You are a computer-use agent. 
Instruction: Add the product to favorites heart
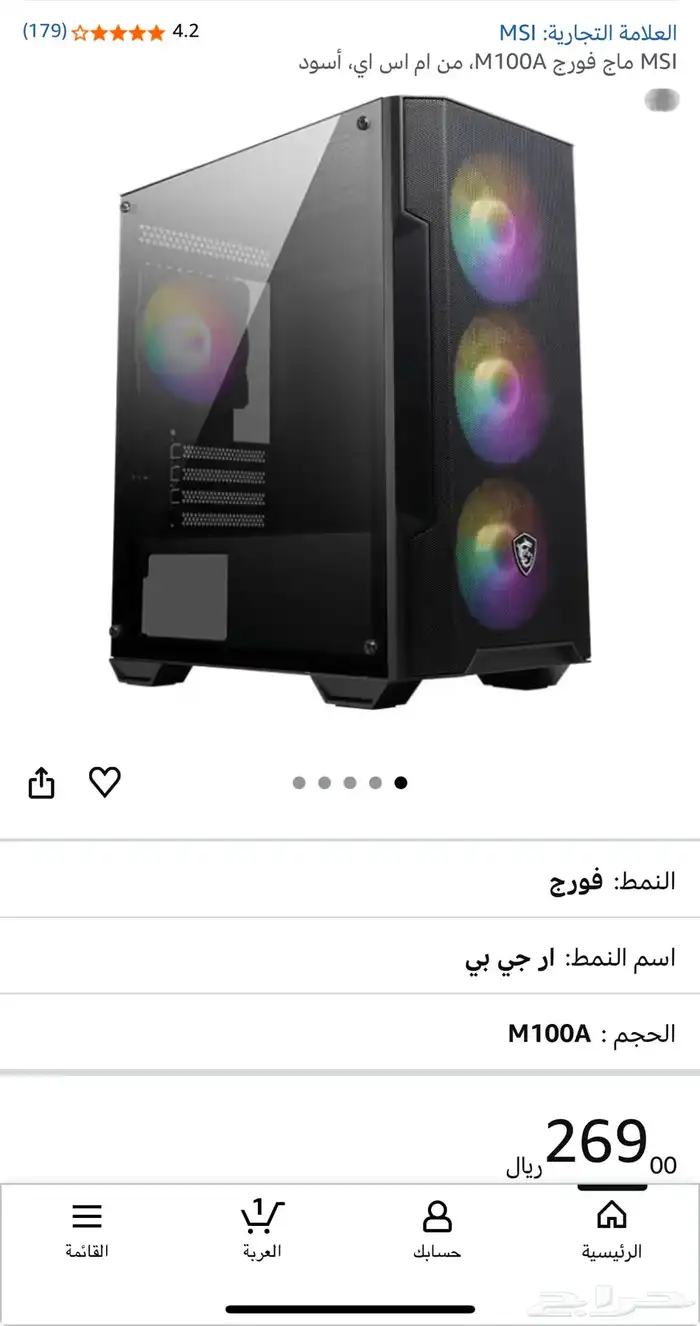coord(105,781)
